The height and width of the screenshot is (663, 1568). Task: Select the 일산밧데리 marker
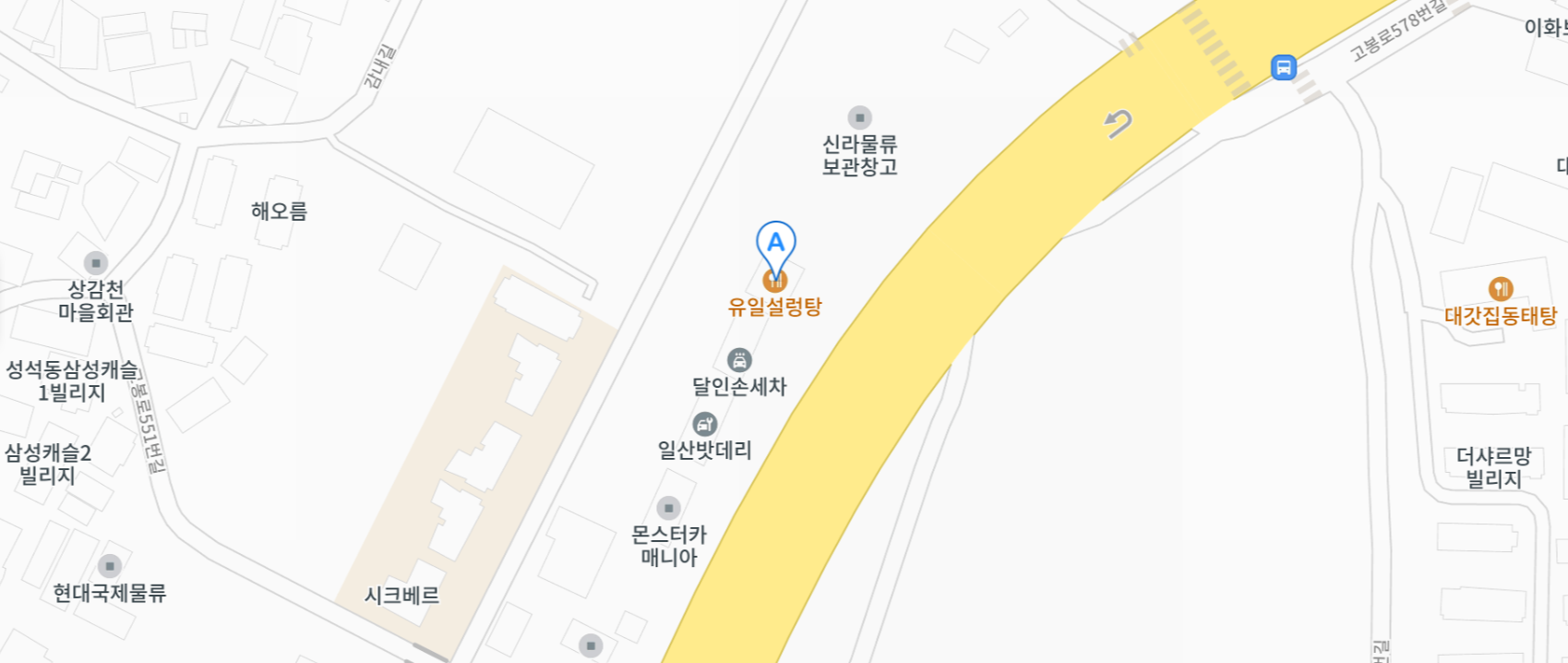click(705, 425)
